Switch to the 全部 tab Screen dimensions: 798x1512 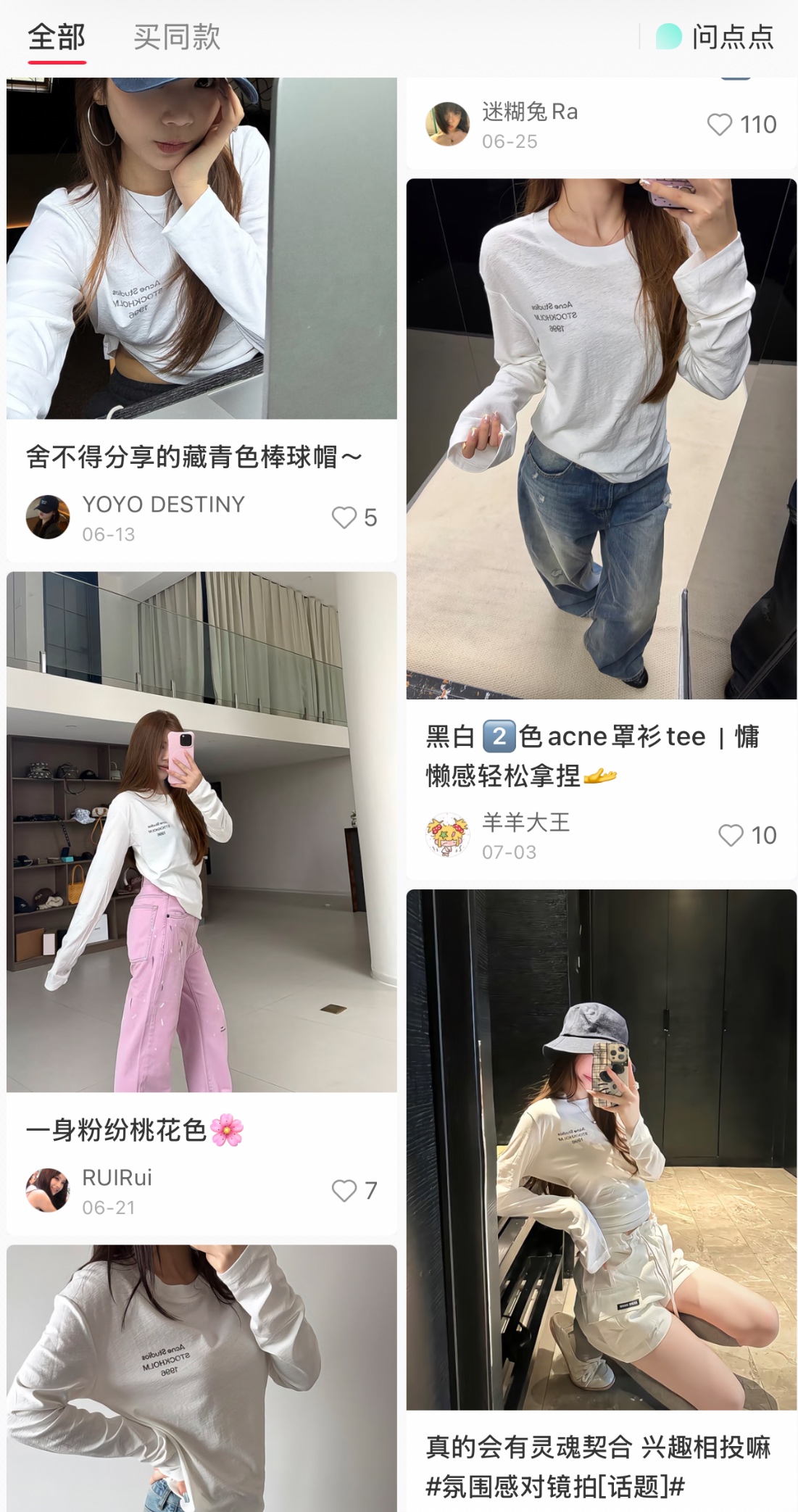point(57,37)
